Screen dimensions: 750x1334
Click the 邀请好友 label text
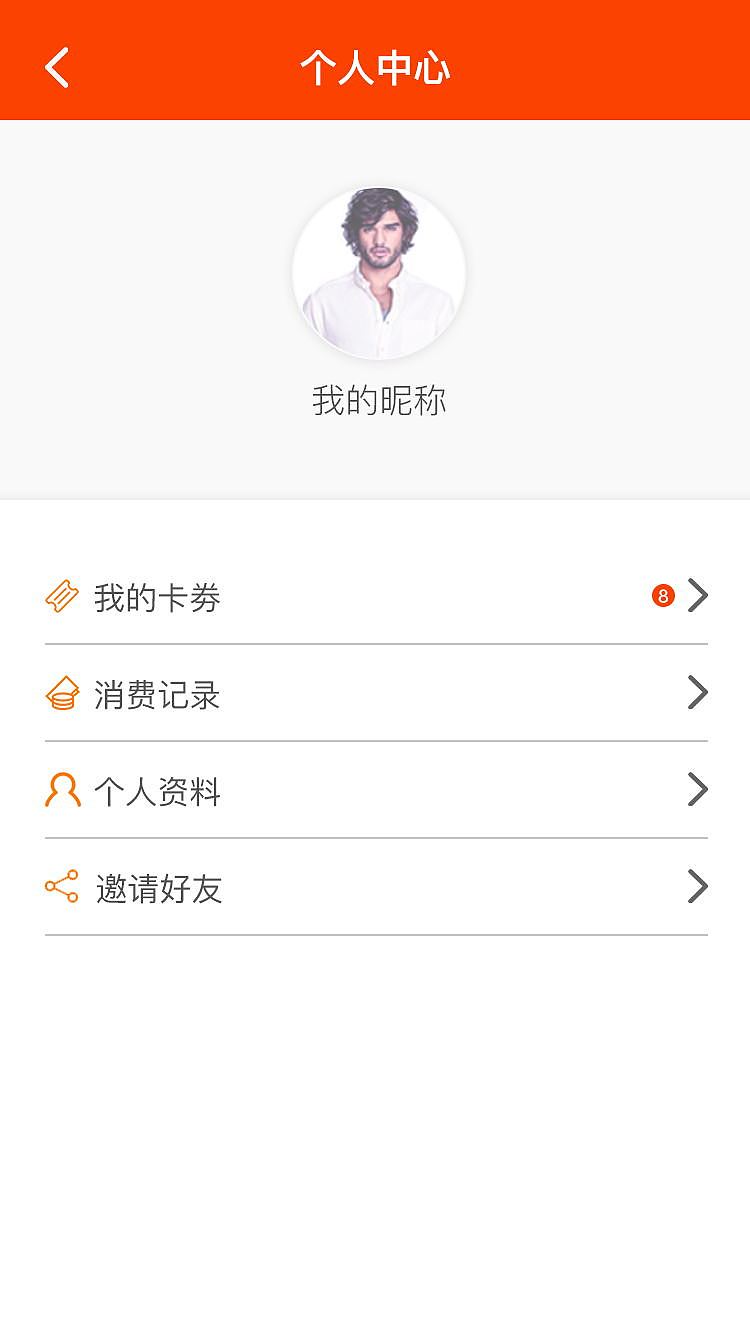point(158,887)
